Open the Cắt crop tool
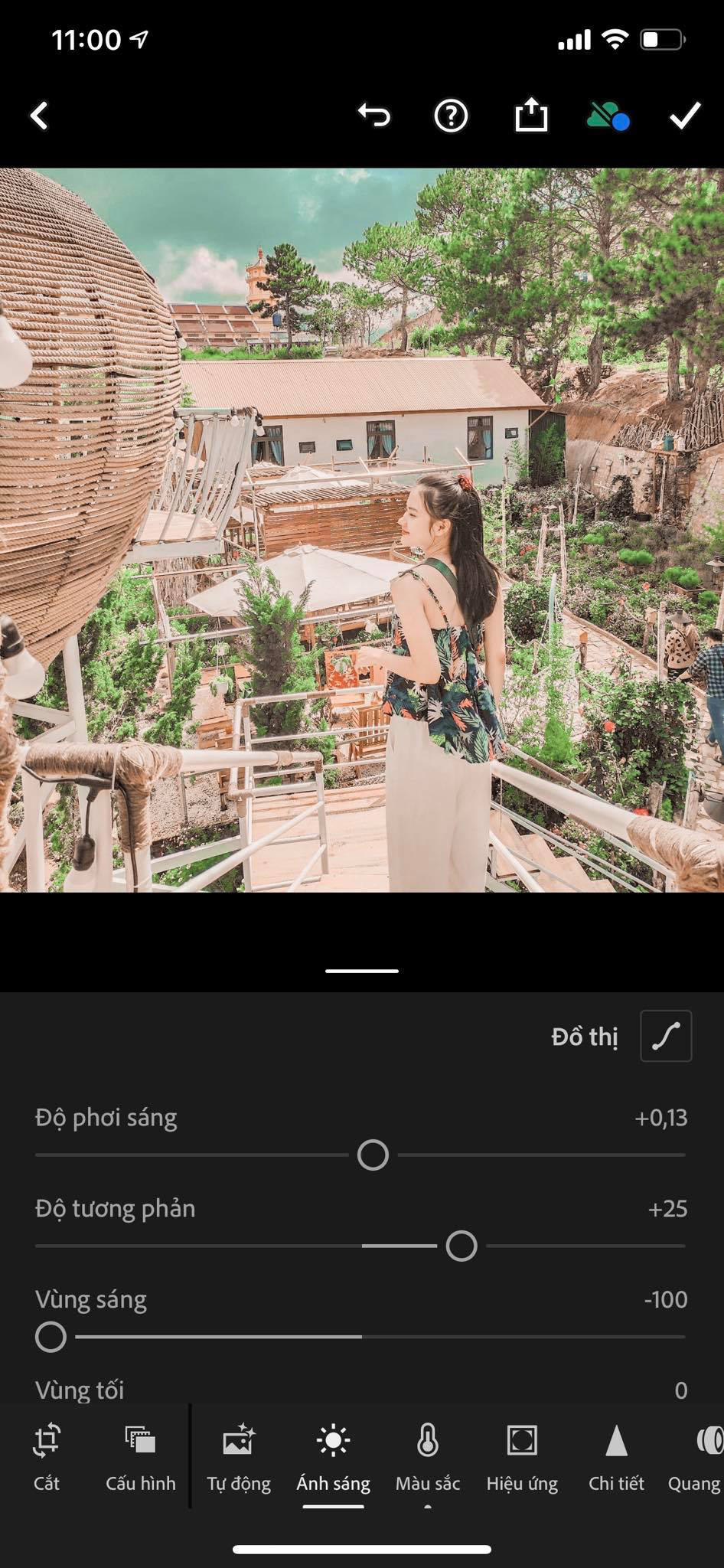Screen dimensions: 724x1568 click(x=47, y=1456)
